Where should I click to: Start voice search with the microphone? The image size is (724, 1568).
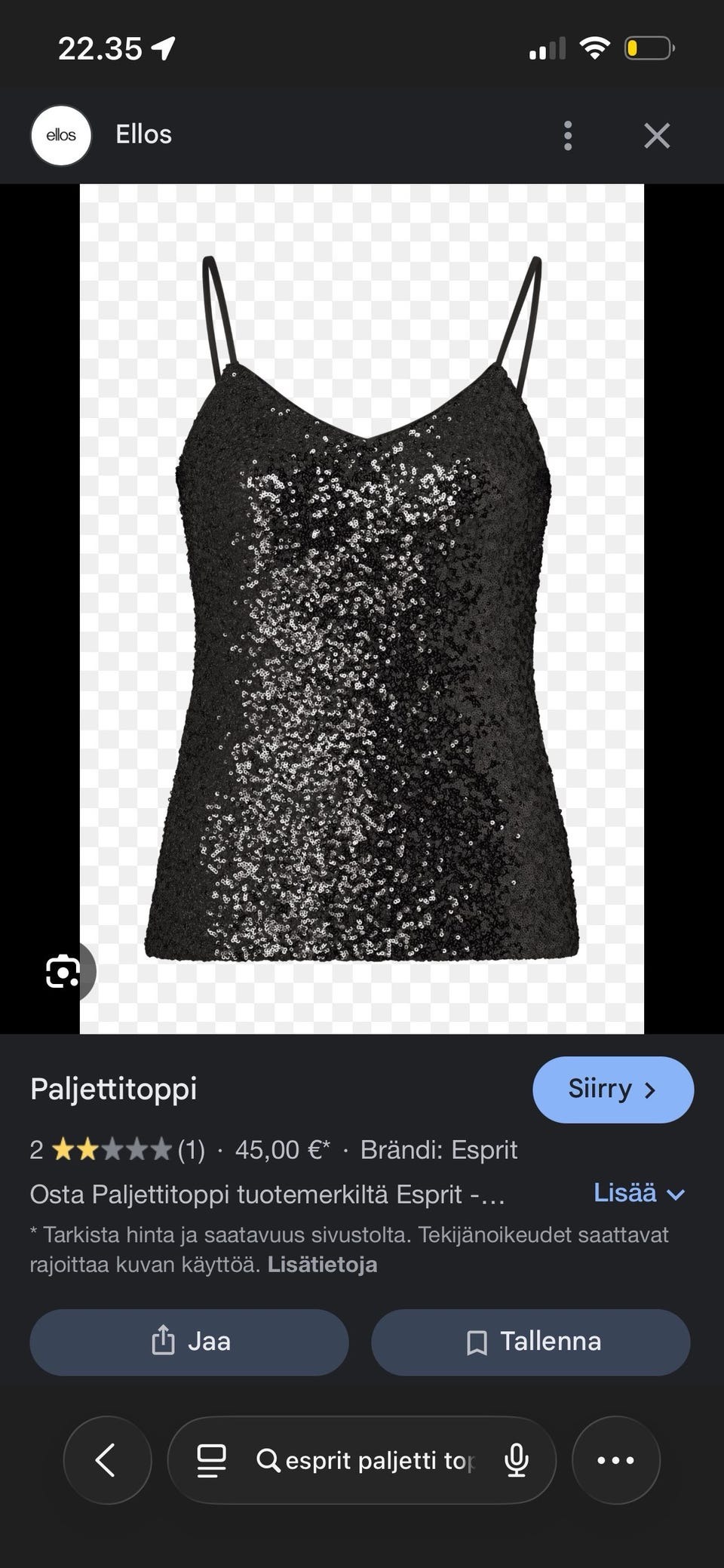[517, 1460]
